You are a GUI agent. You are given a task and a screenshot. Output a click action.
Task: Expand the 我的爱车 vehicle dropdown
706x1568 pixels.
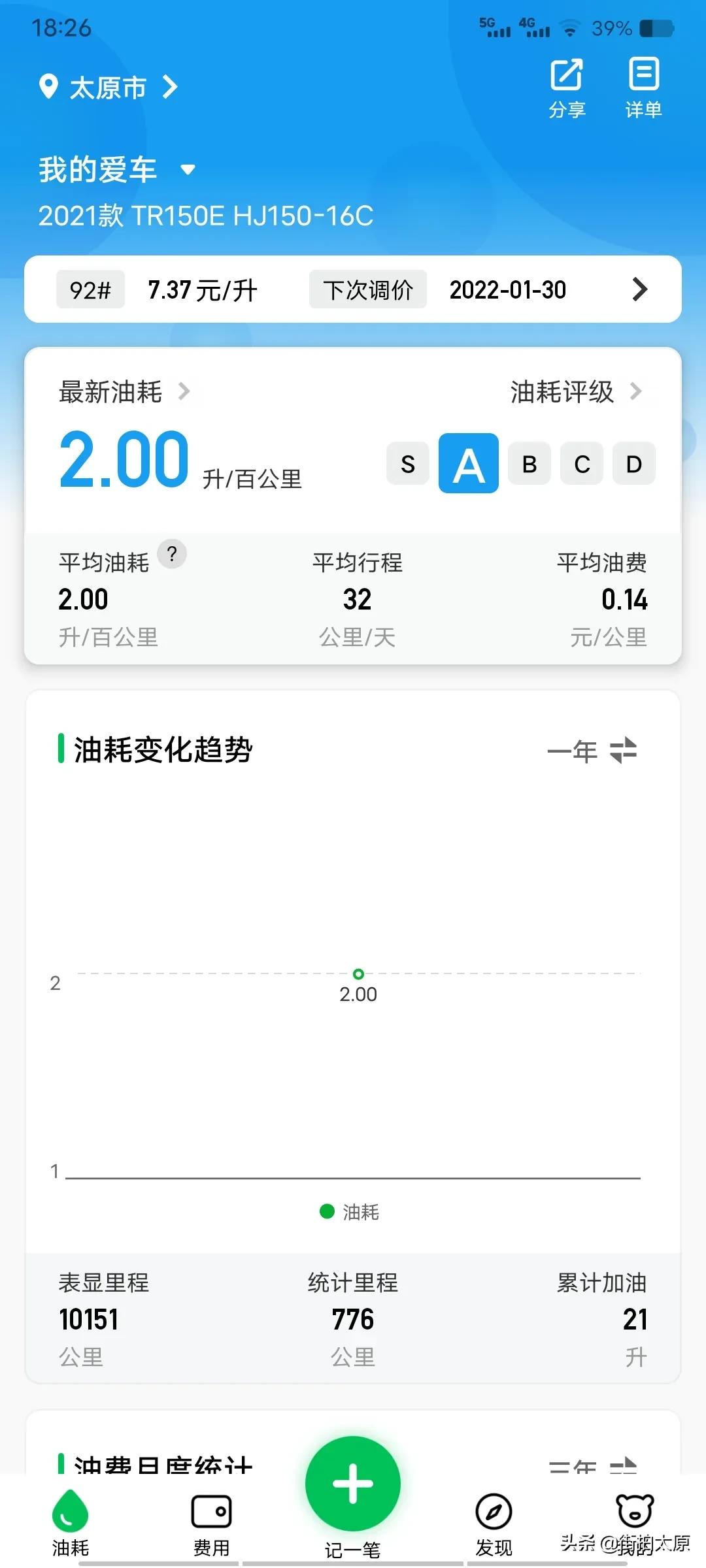pyautogui.click(x=186, y=169)
